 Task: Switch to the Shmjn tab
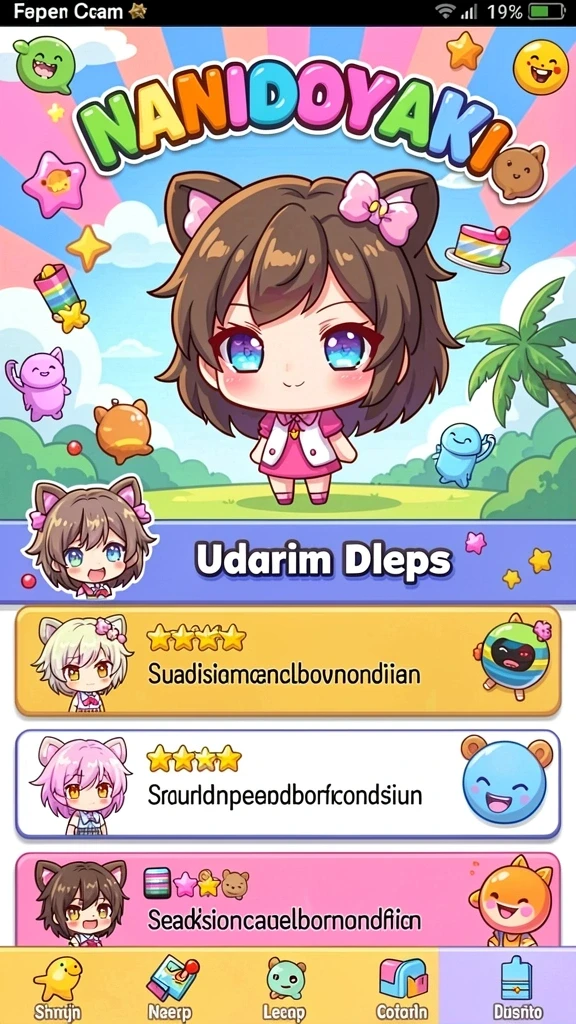(57, 986)
